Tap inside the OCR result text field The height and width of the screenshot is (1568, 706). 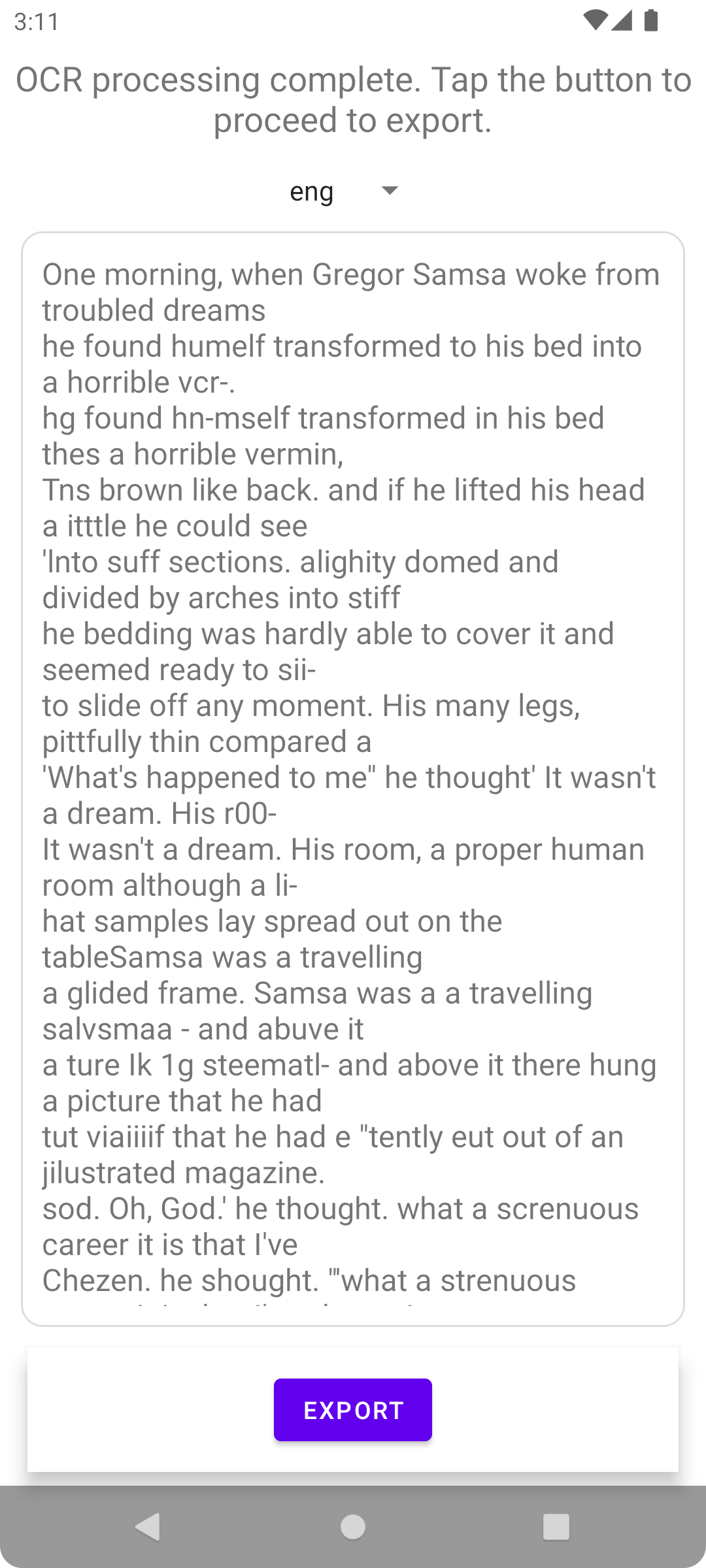(353, 779)
